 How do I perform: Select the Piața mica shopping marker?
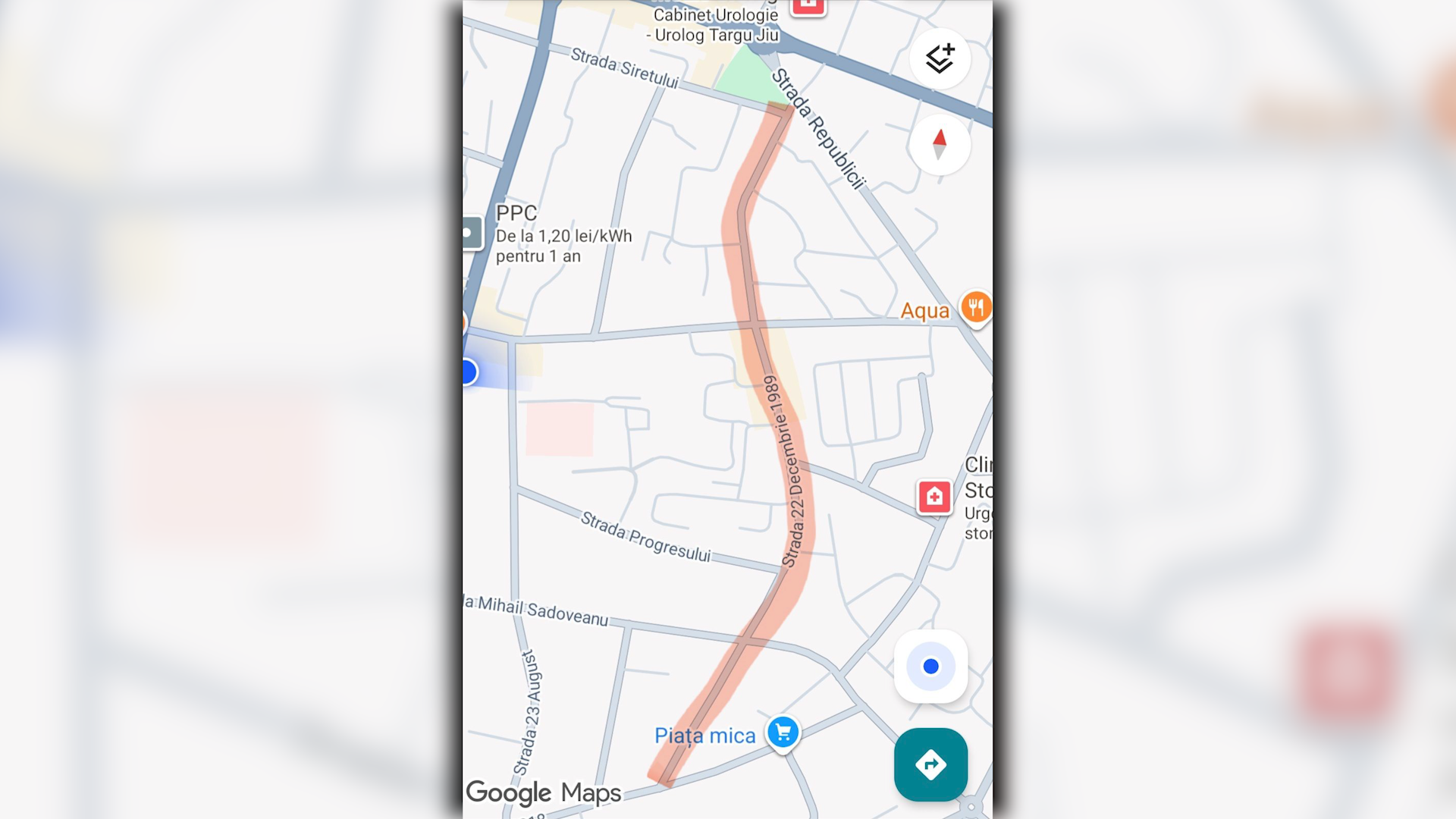[x=783, y=733]
